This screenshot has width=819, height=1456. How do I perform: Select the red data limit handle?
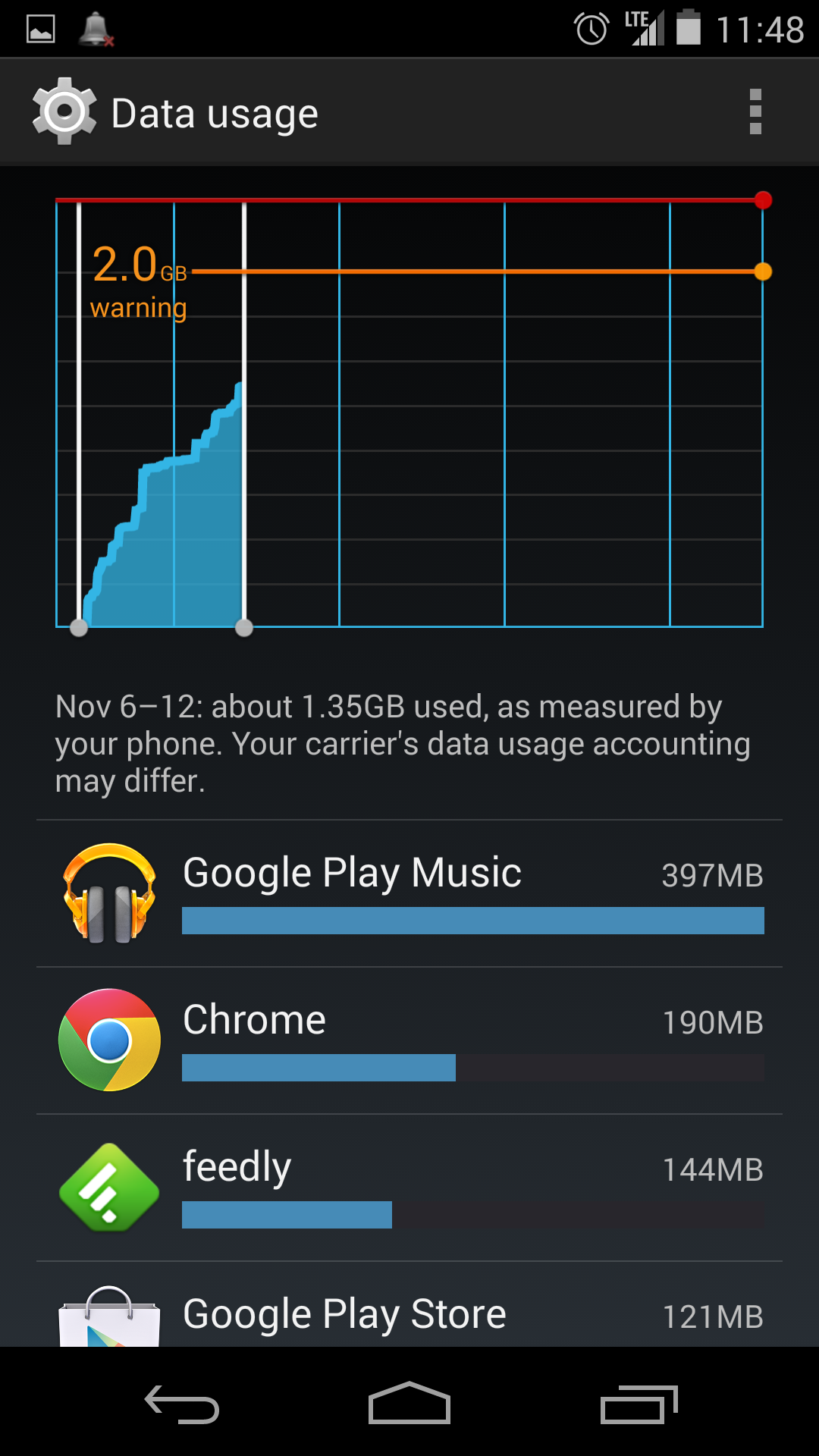pyautogui.click(x=763, y=200)
